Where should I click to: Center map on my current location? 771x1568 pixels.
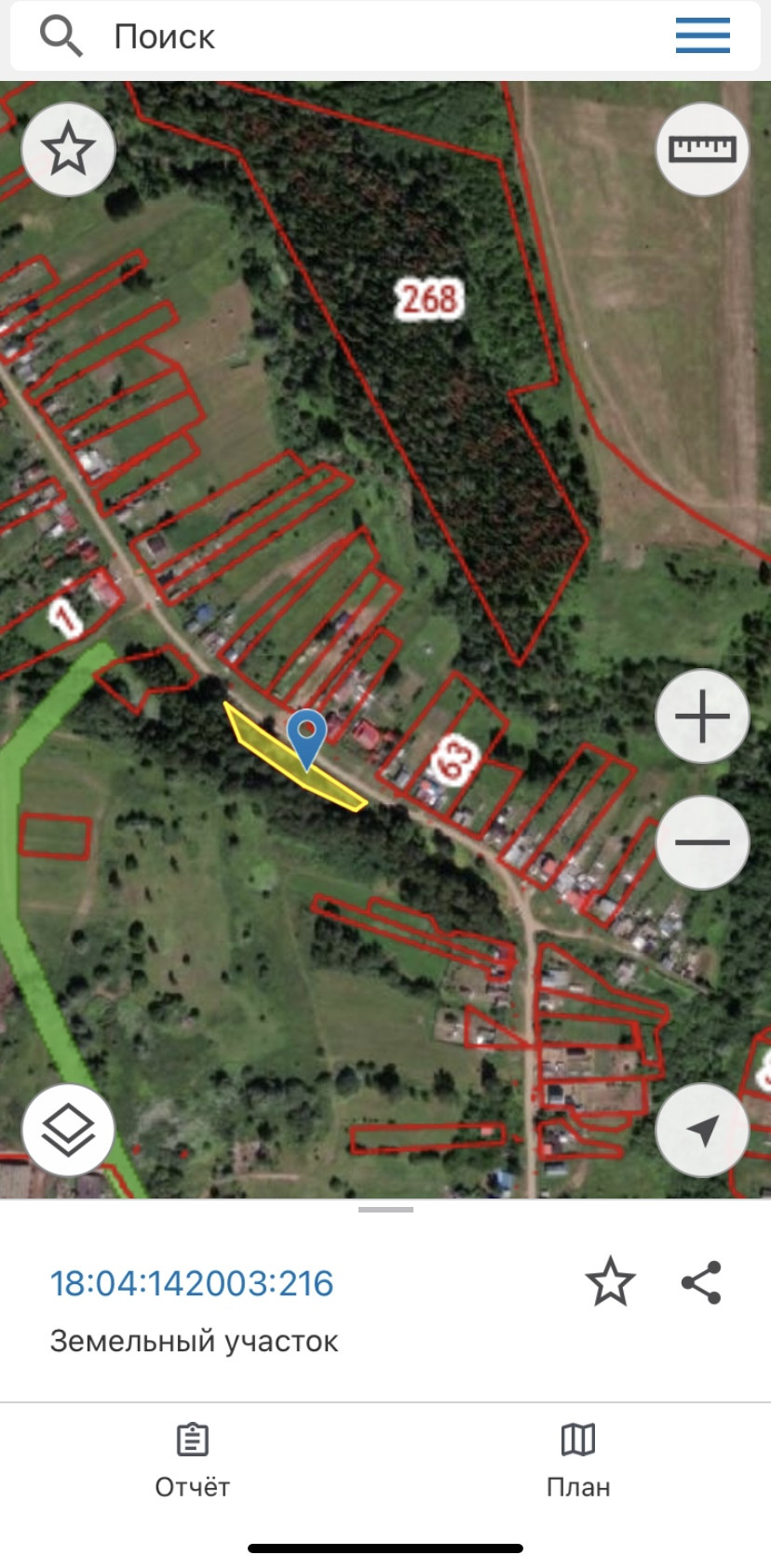click(x=702, y=1130)
